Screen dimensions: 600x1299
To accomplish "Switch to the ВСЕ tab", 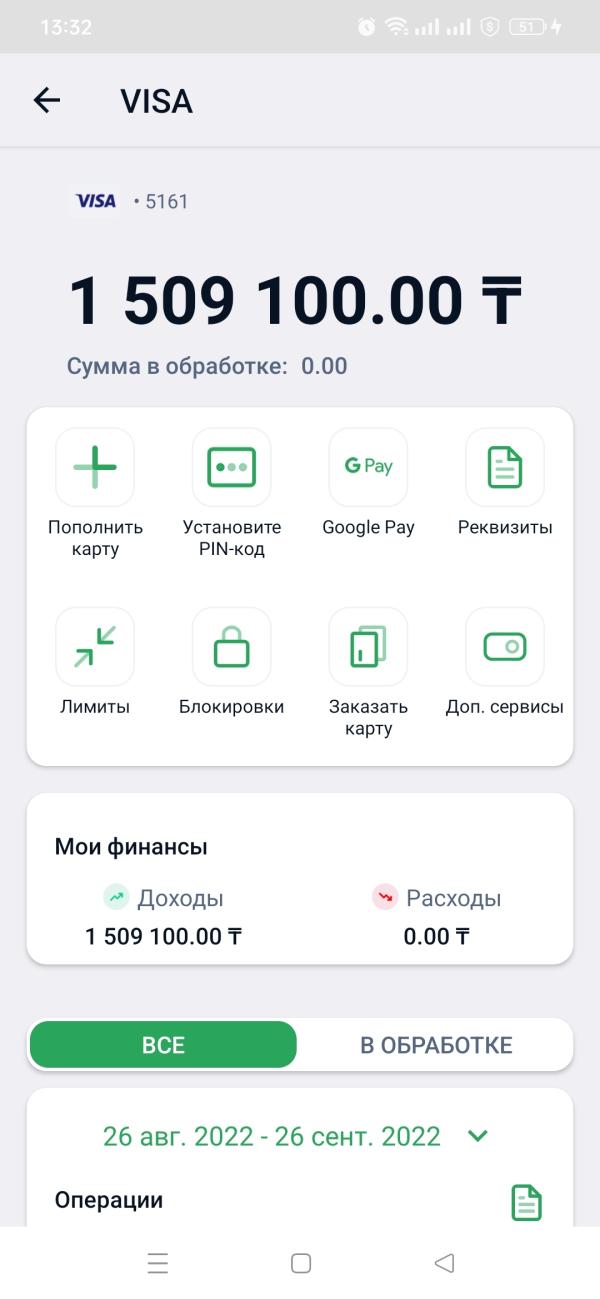I will (163, 1045).
